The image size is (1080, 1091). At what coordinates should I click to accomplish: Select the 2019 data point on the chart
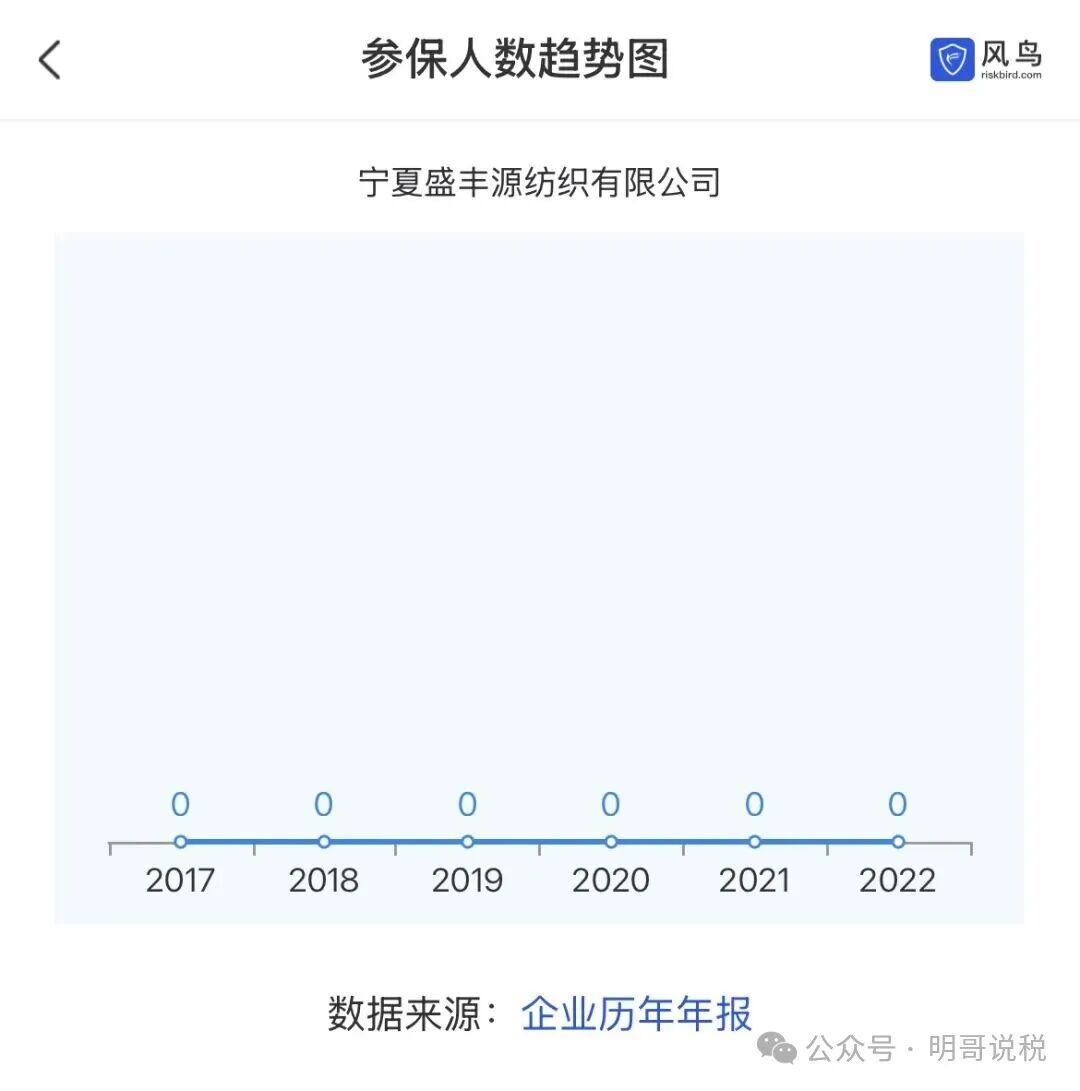click(467, 843)
